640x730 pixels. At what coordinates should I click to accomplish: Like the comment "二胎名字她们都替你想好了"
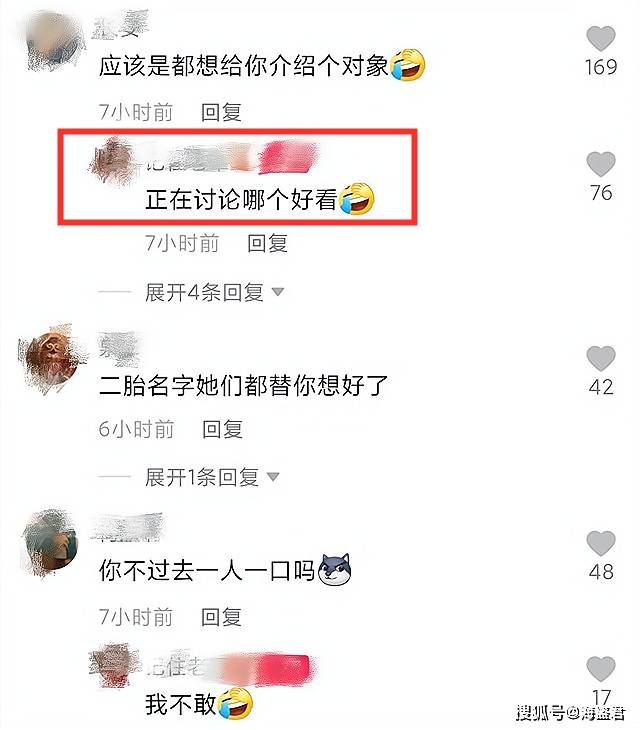point(600,358)
